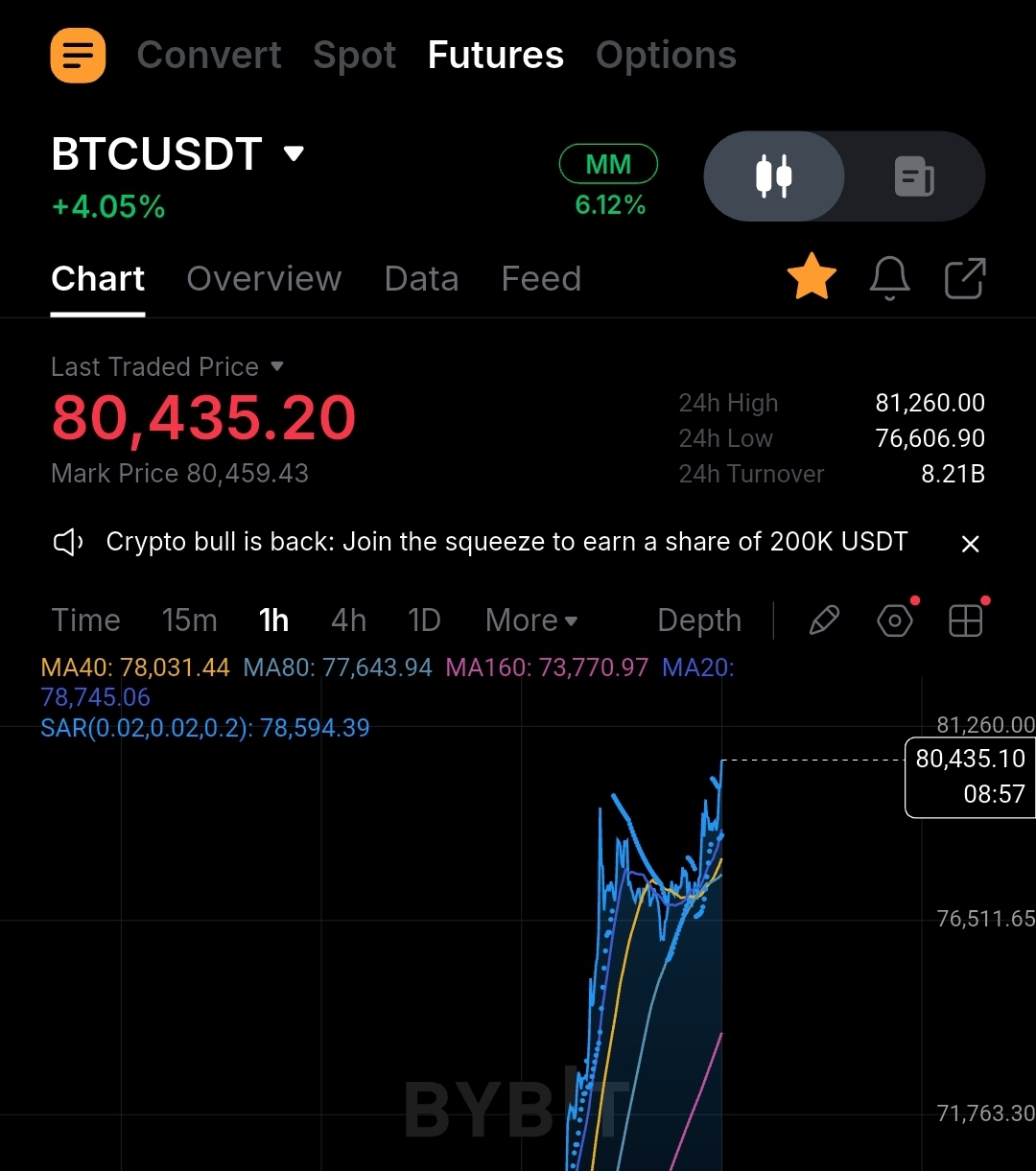The height and width of the screenshot is (1171, 1036).
Task: Open the Options section
Action: [666, 55]
